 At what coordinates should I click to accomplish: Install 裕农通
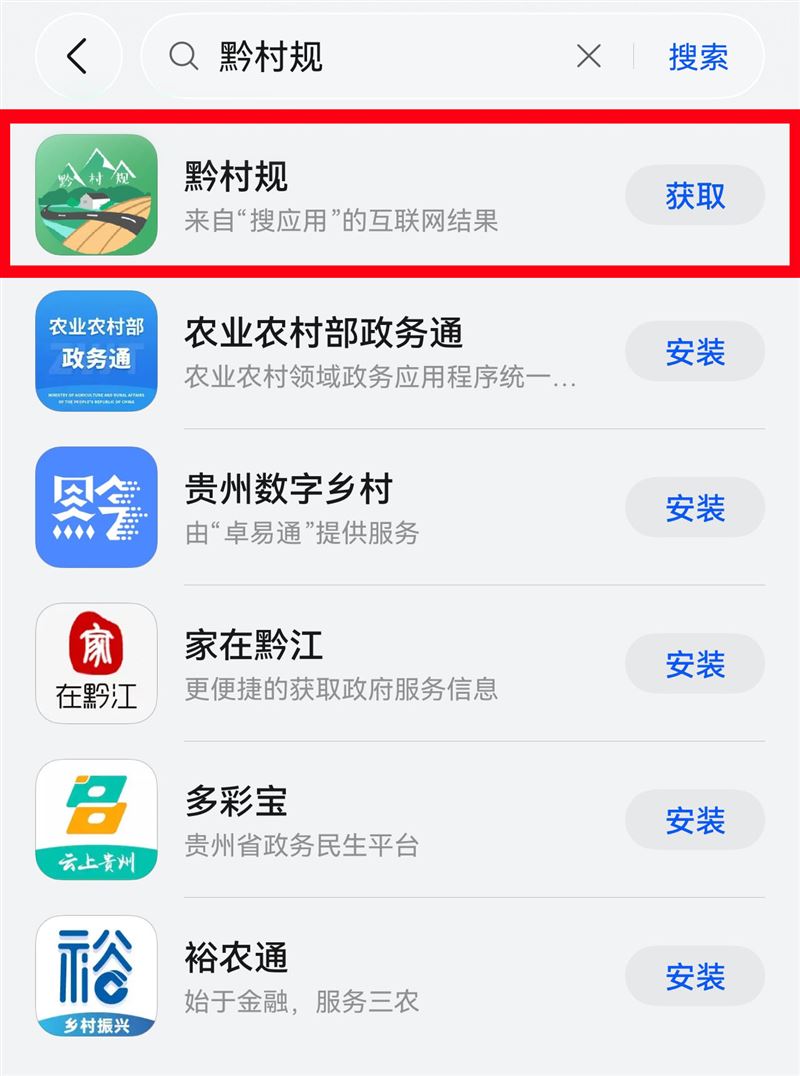pos(695,976)
